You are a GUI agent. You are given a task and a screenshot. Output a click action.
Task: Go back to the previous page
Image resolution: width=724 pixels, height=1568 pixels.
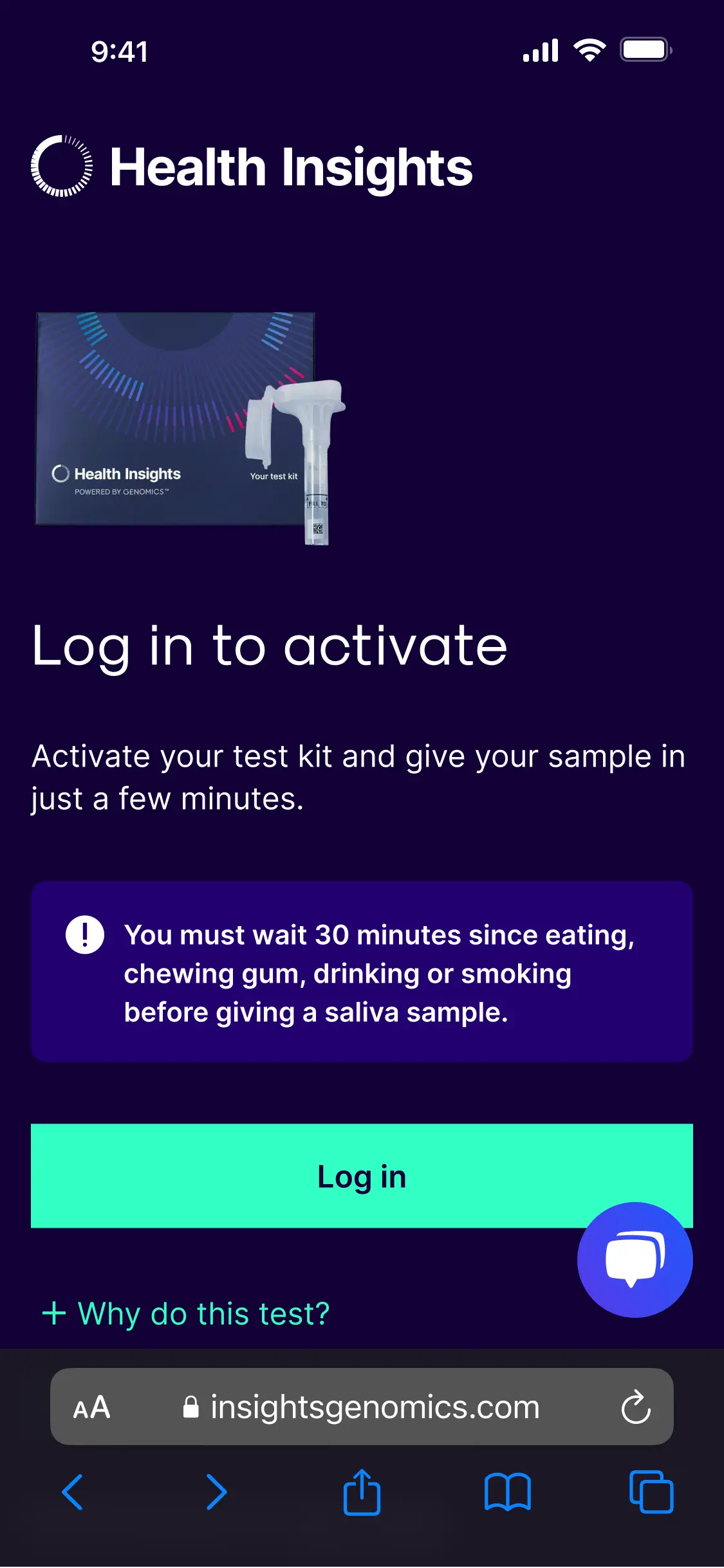[73, 1492]
